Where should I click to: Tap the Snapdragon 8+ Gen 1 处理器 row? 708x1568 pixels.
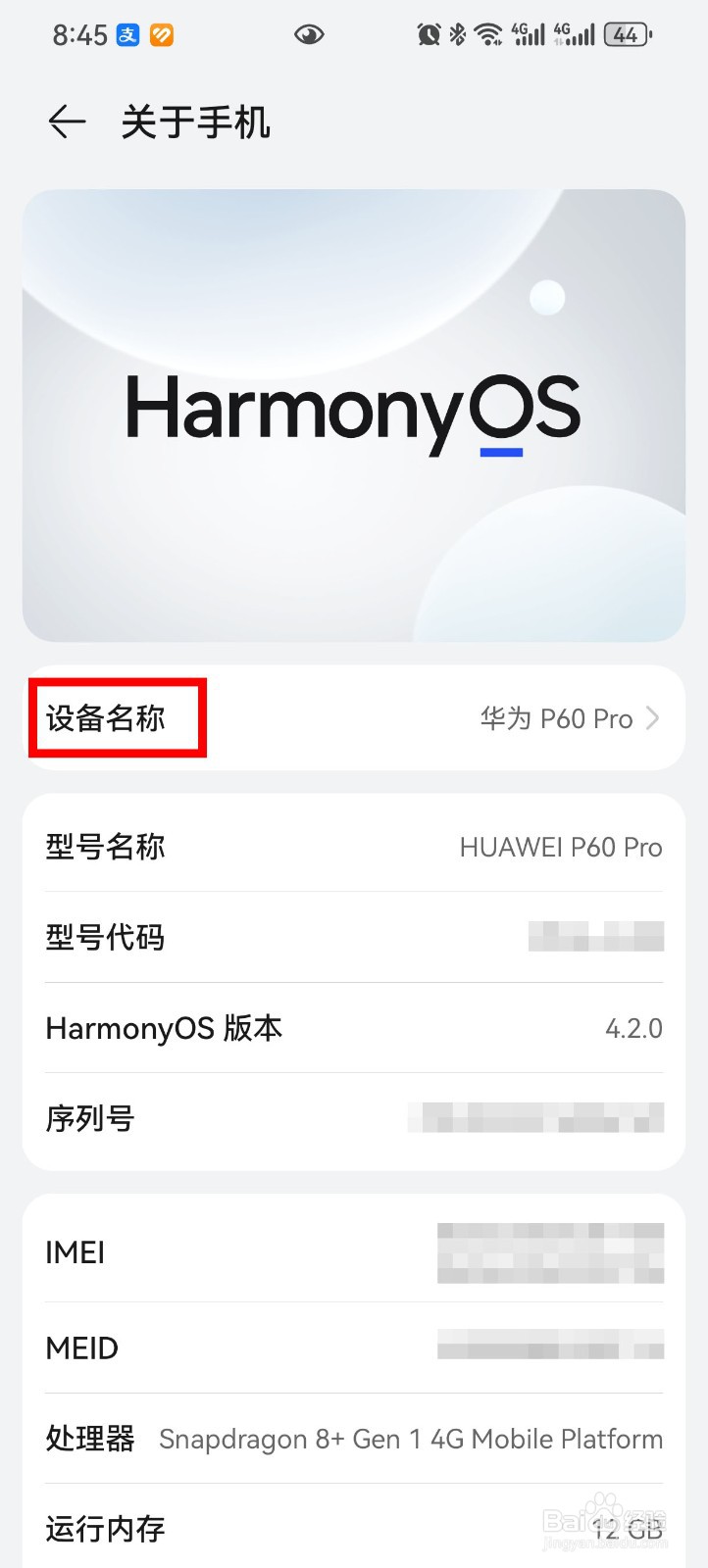[353, 1439]
